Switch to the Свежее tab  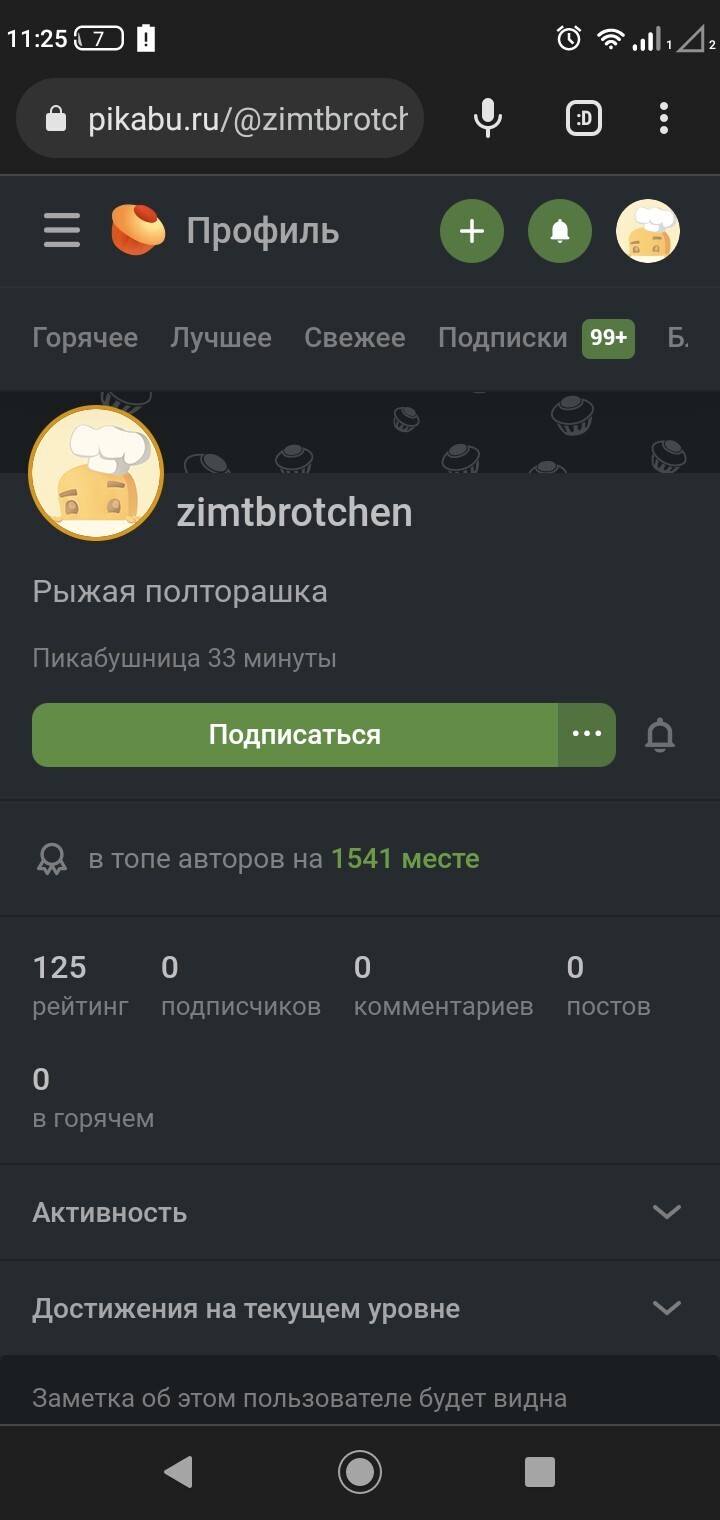coord(355,338)
